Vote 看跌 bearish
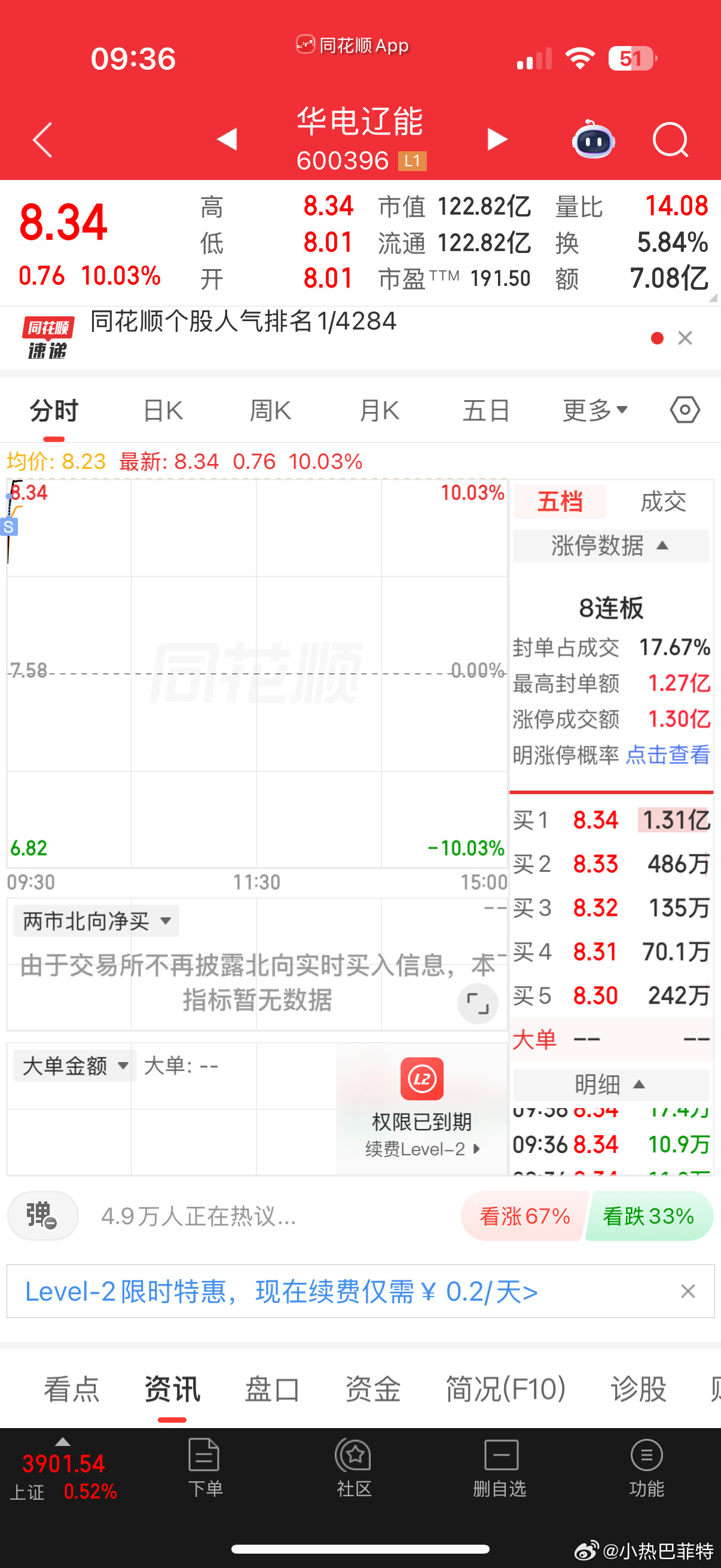Viewport: 721px width, 1568px height. pyautogui.click(x=648, y=1216)
